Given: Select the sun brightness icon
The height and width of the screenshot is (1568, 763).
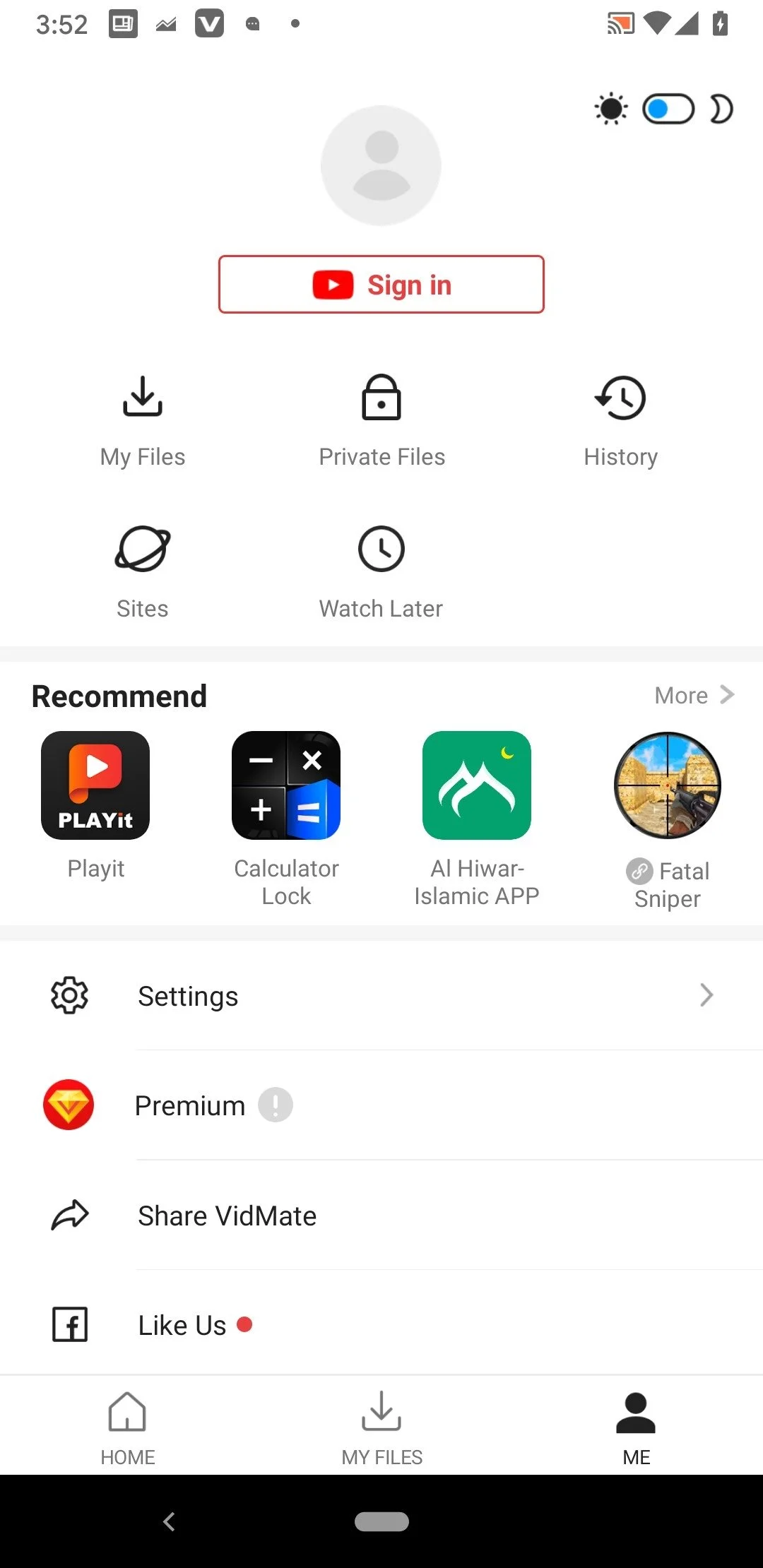Looking at the screenshot, I should coord(610,108).
